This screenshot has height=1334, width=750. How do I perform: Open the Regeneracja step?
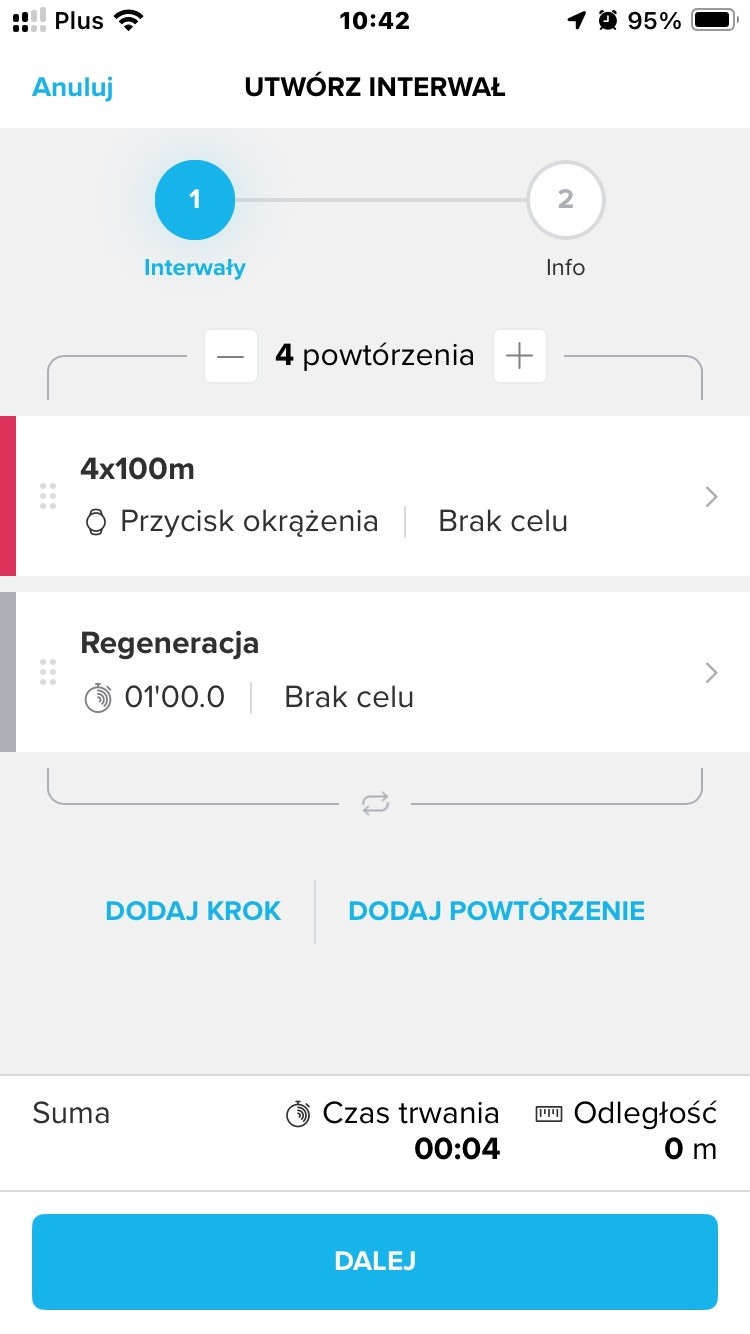[380, 672]
